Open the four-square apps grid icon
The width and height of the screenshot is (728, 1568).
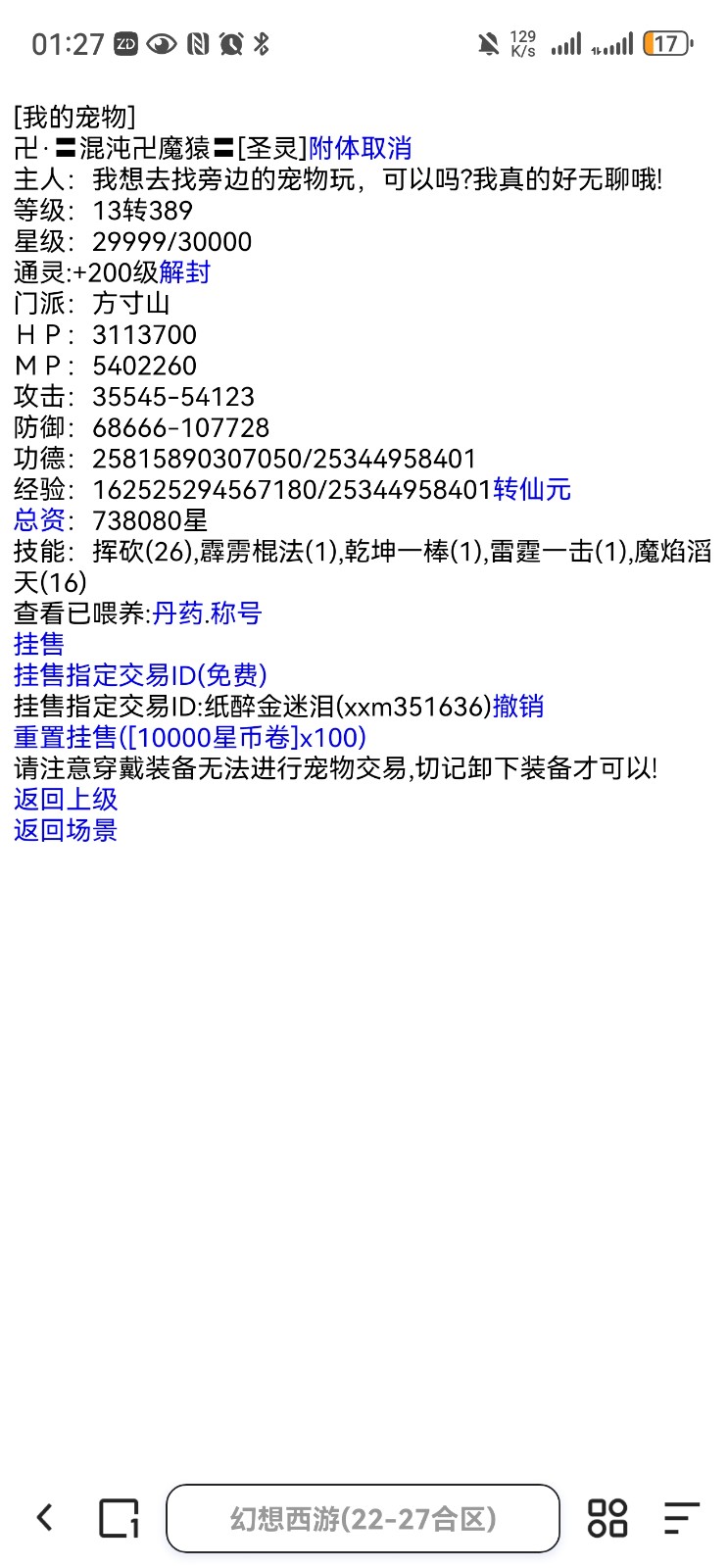[607, 1518]
